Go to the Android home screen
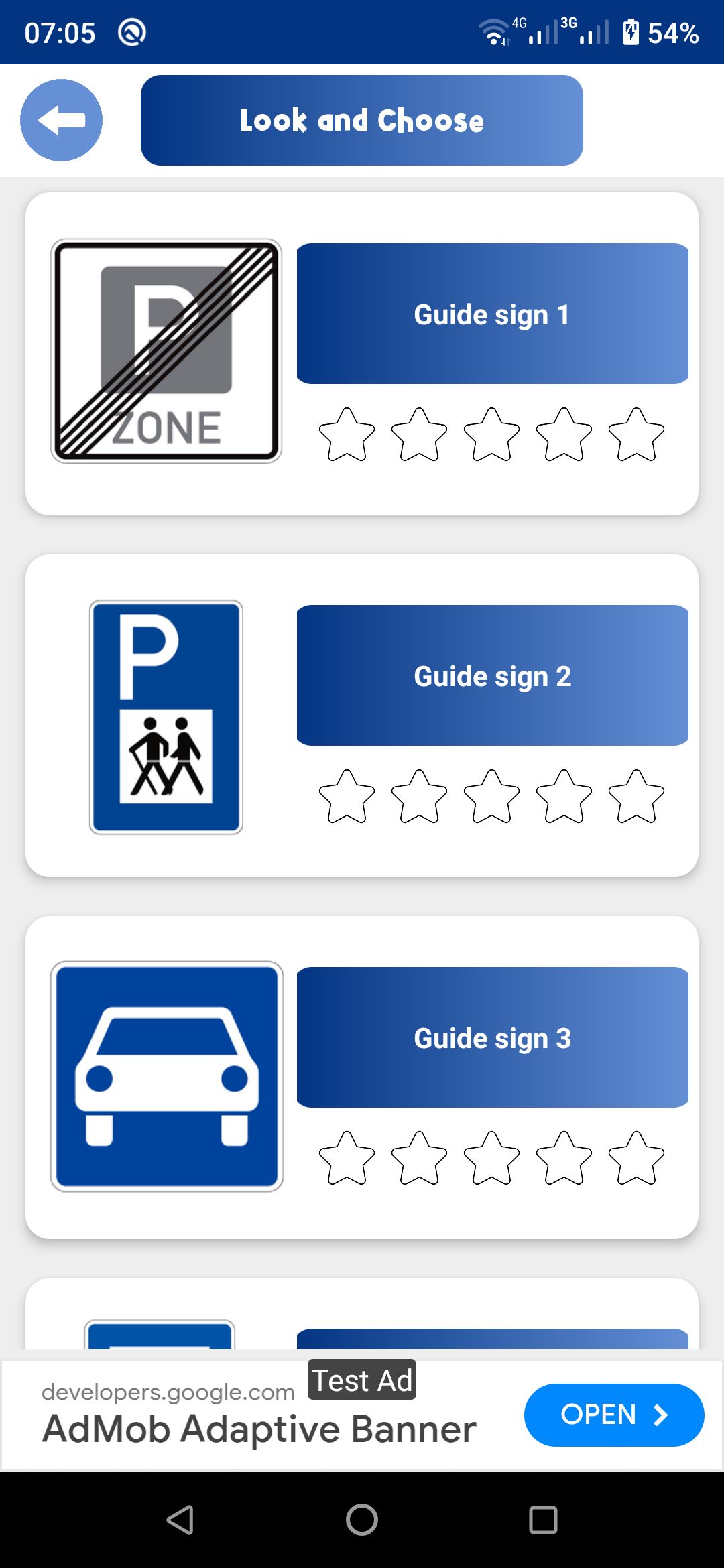The image size is (724, 1568). point(362,1520)
